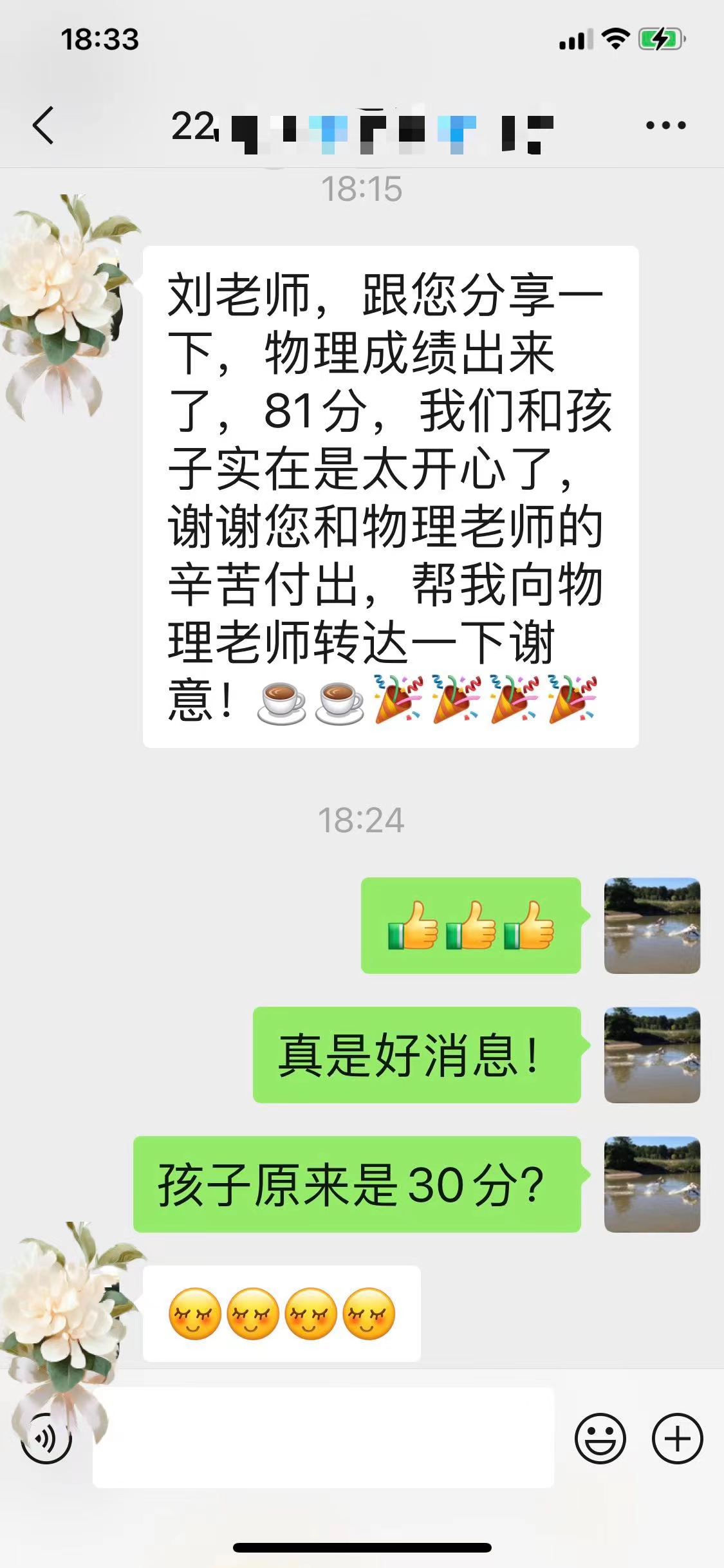Open the chat info overflow menu

[x=665, y=126]
